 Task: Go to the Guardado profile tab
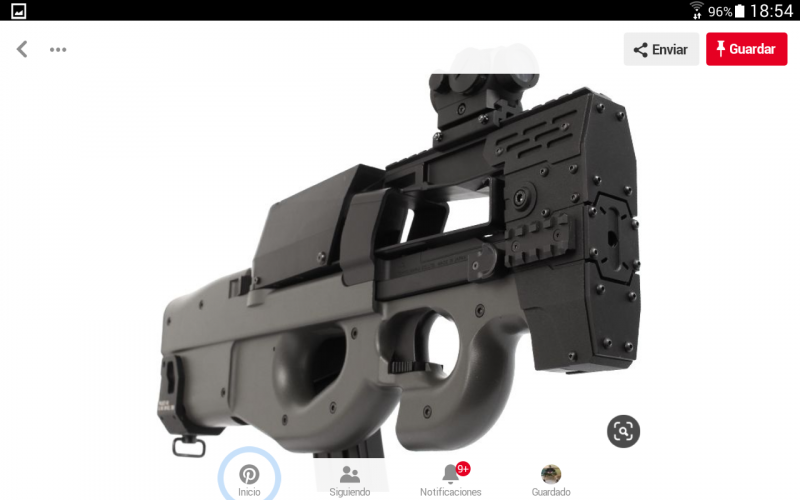tap(551, 479)
